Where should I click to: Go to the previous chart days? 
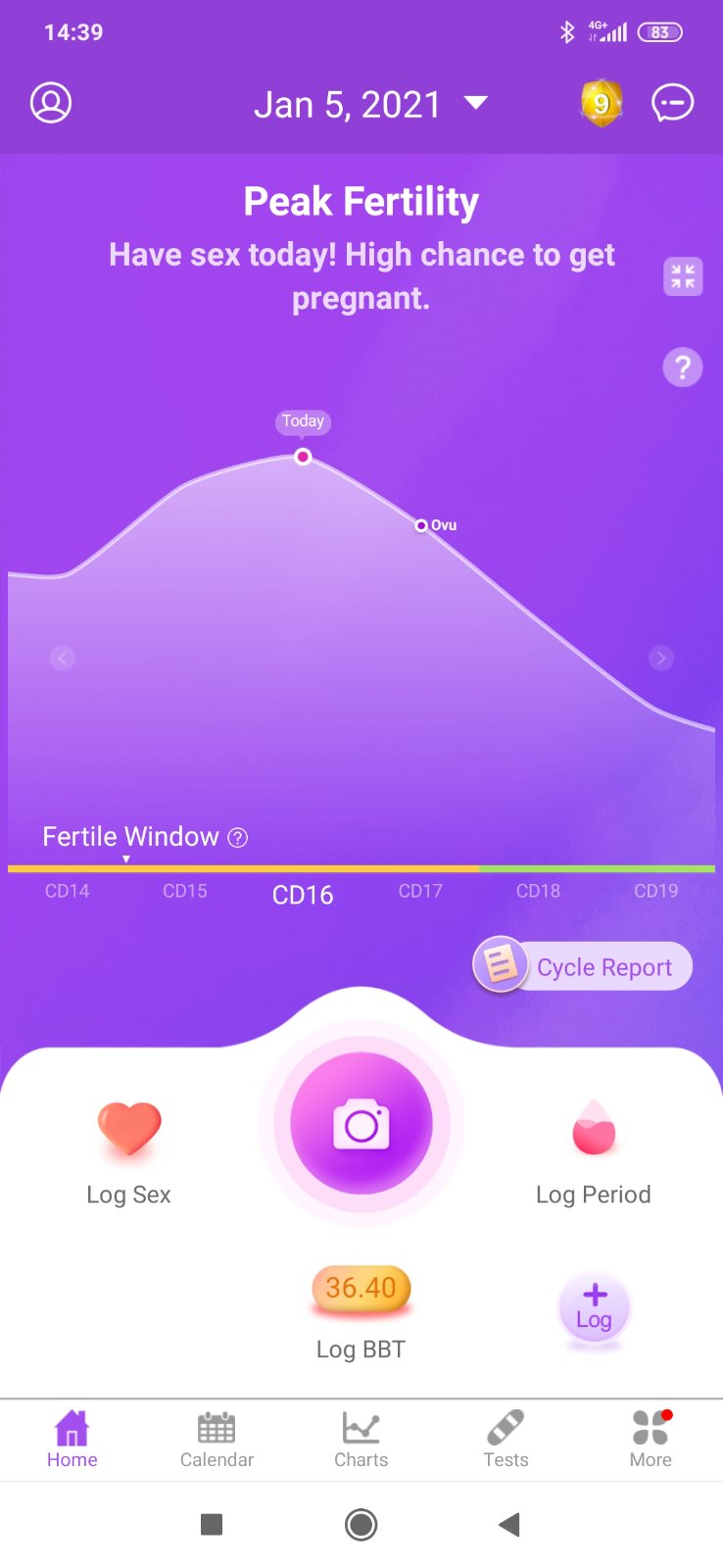coord(62,658)
